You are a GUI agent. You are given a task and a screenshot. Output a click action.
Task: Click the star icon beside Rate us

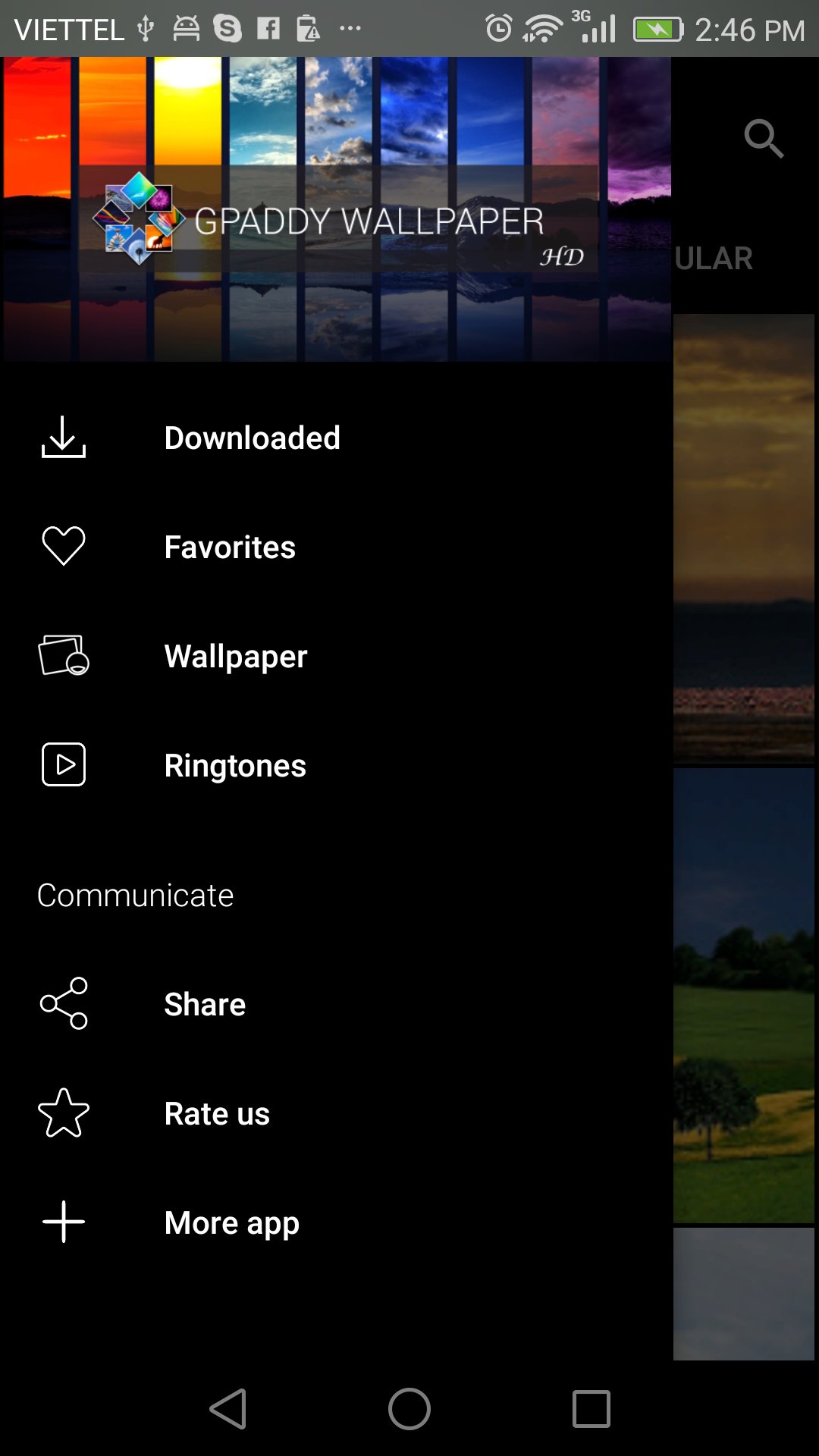click(63, 1114)
